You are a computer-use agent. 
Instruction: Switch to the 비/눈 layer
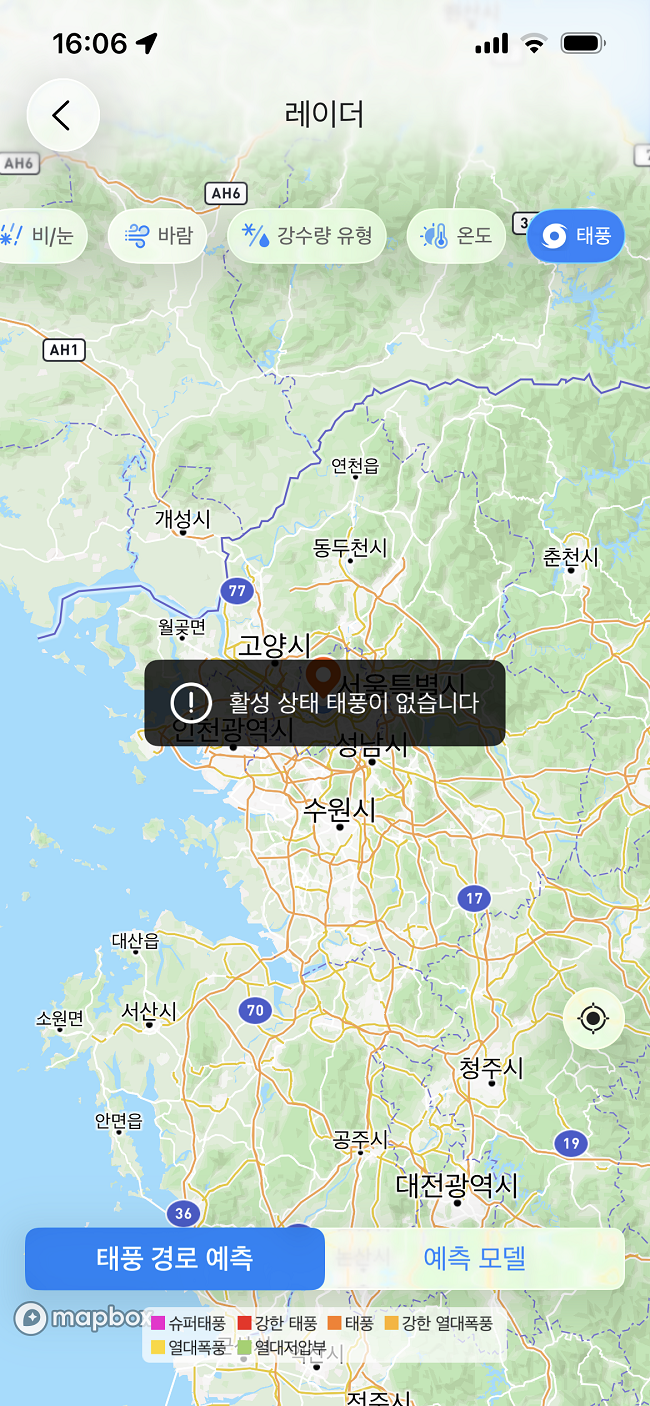point(42,236)
